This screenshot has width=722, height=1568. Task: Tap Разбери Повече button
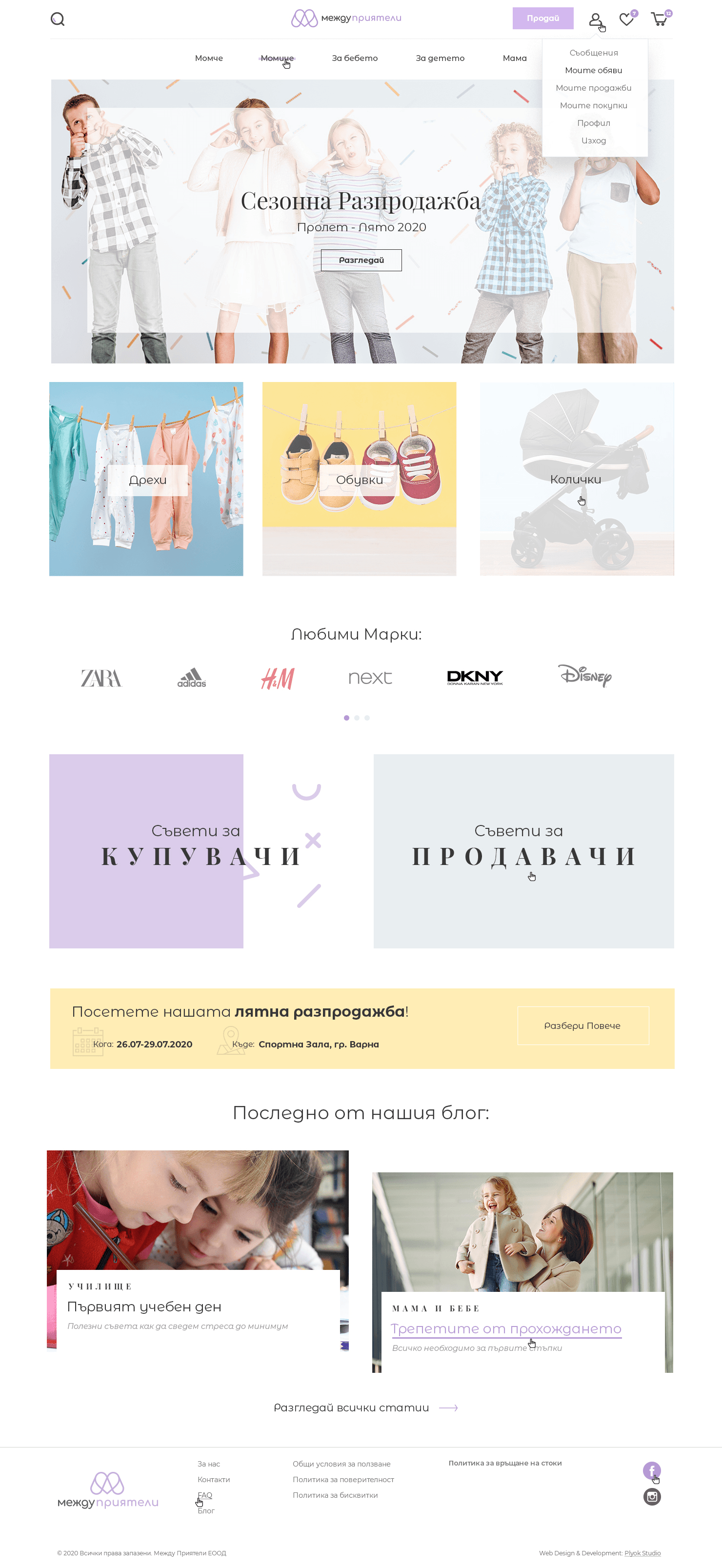point(582,1025)
